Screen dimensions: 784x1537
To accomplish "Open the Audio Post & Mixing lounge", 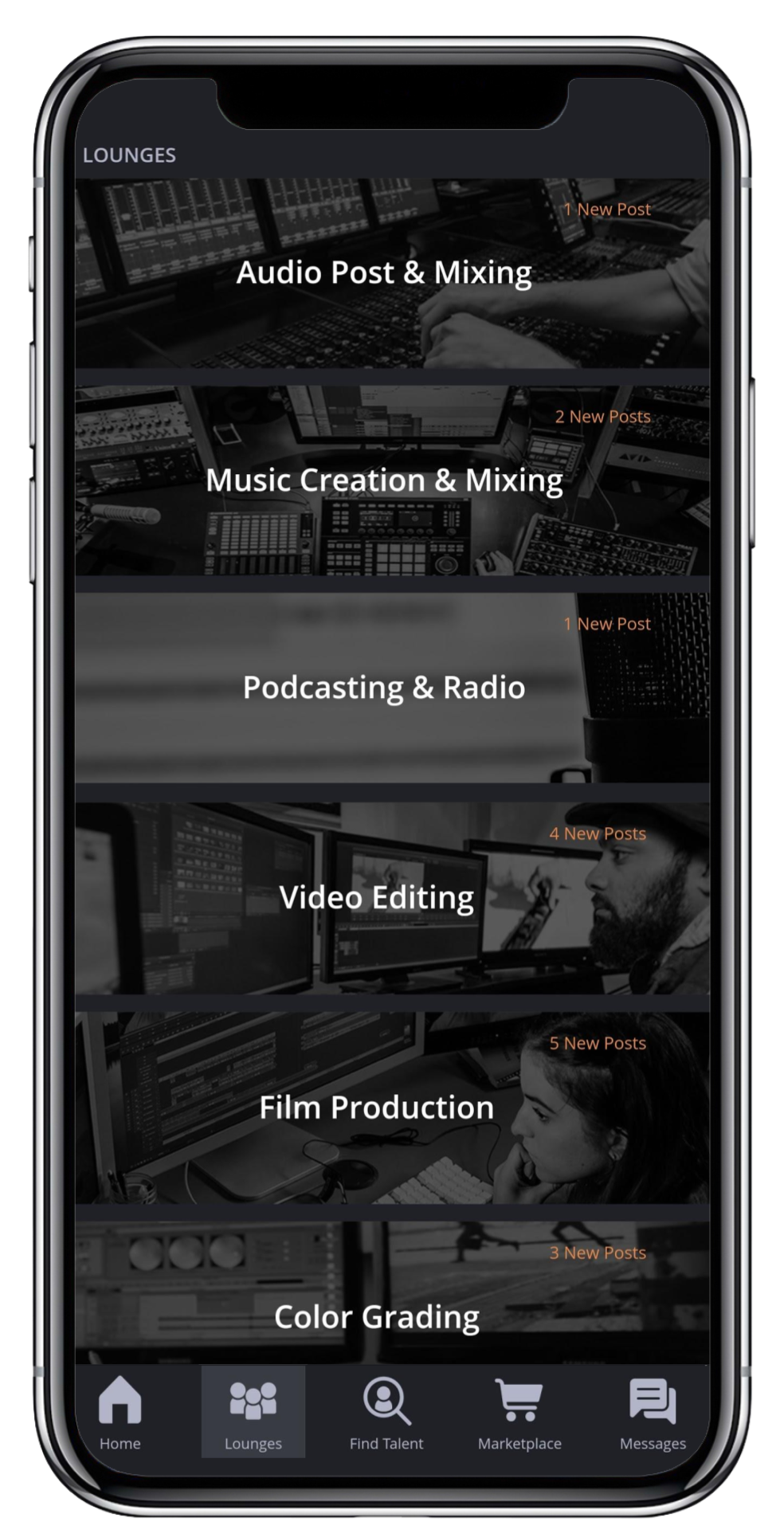I will tap(392, 273).
